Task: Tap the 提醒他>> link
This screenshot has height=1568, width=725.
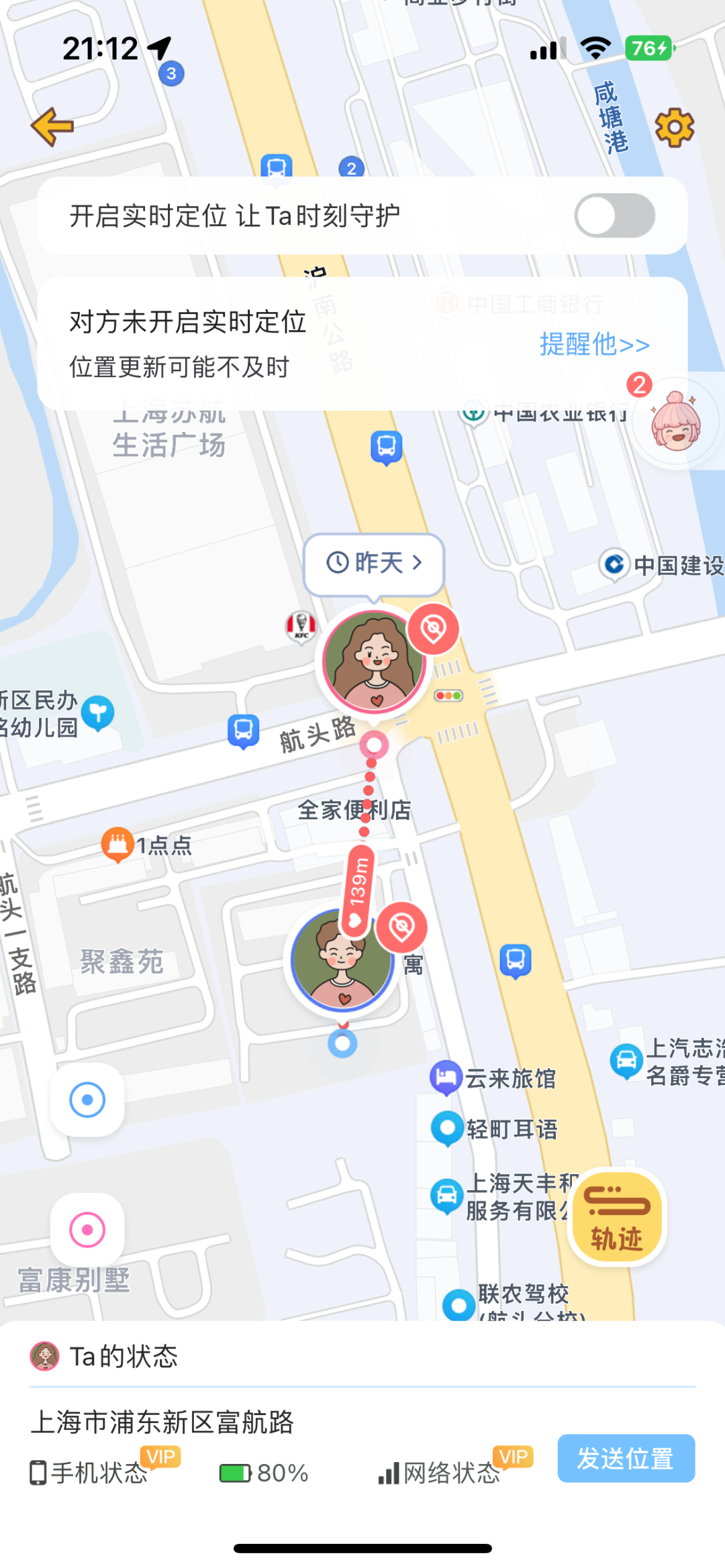Action: 594,344
